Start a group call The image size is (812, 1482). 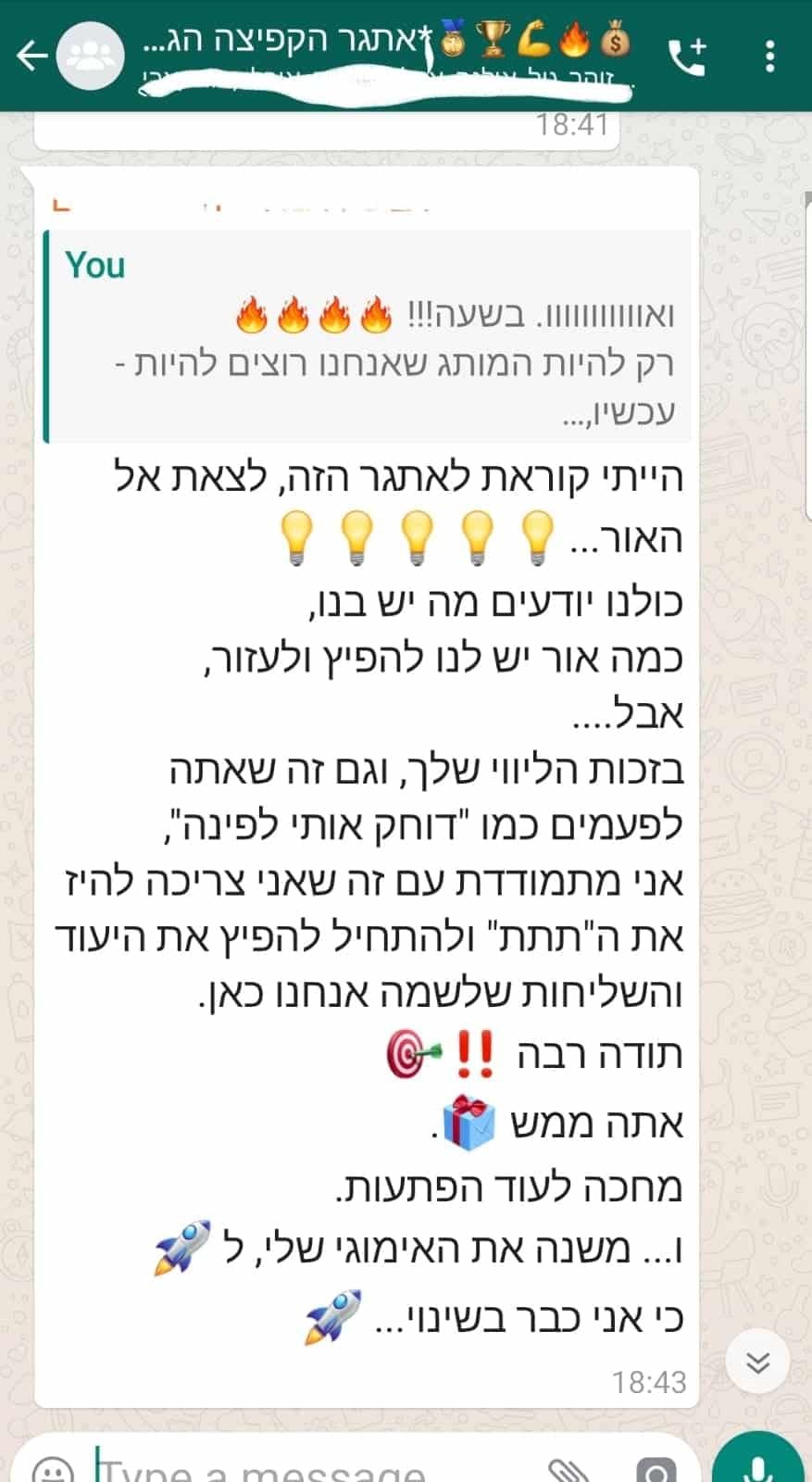[x=687, y=57]
